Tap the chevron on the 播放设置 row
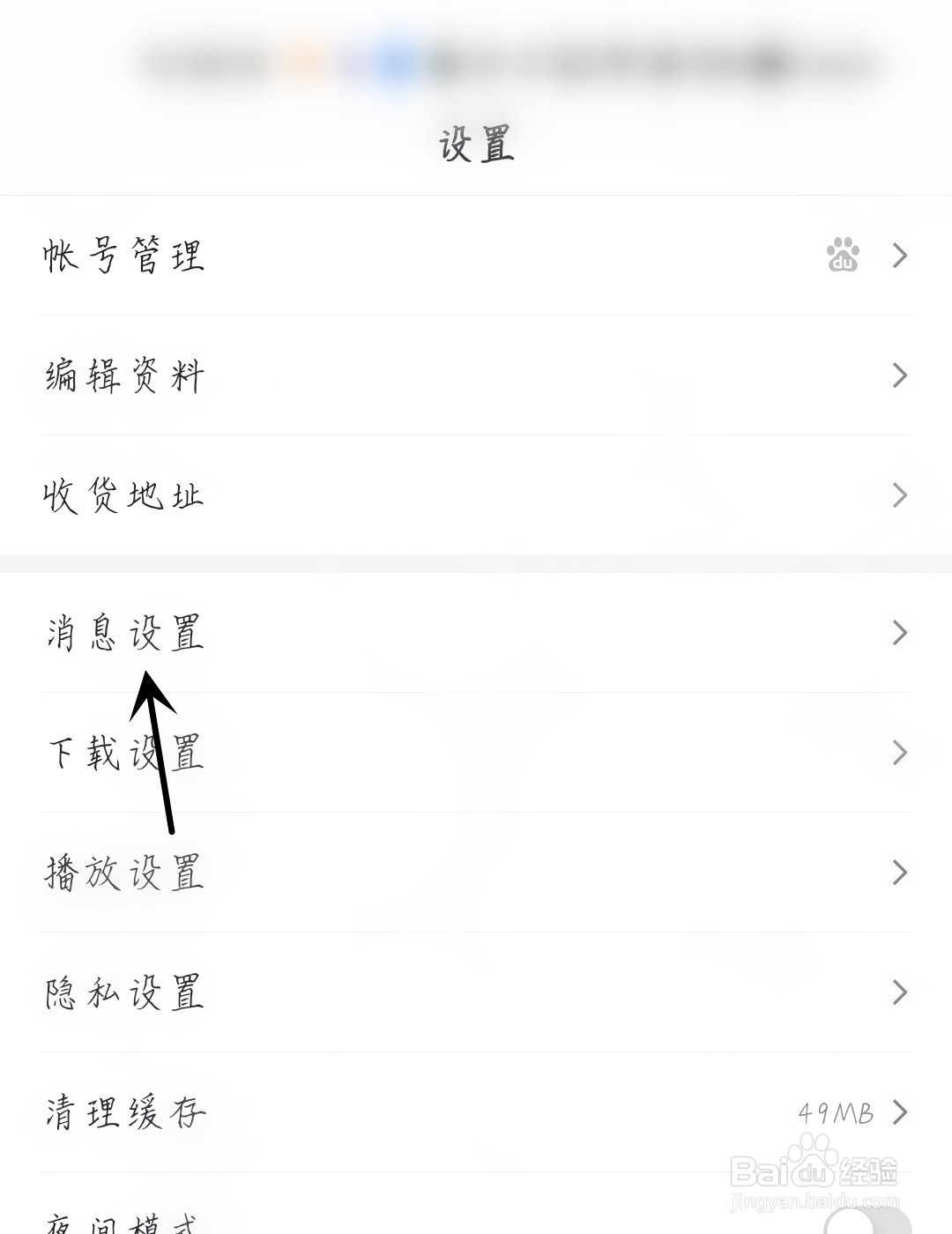The image size is (952, 1234). click(900, 872)
